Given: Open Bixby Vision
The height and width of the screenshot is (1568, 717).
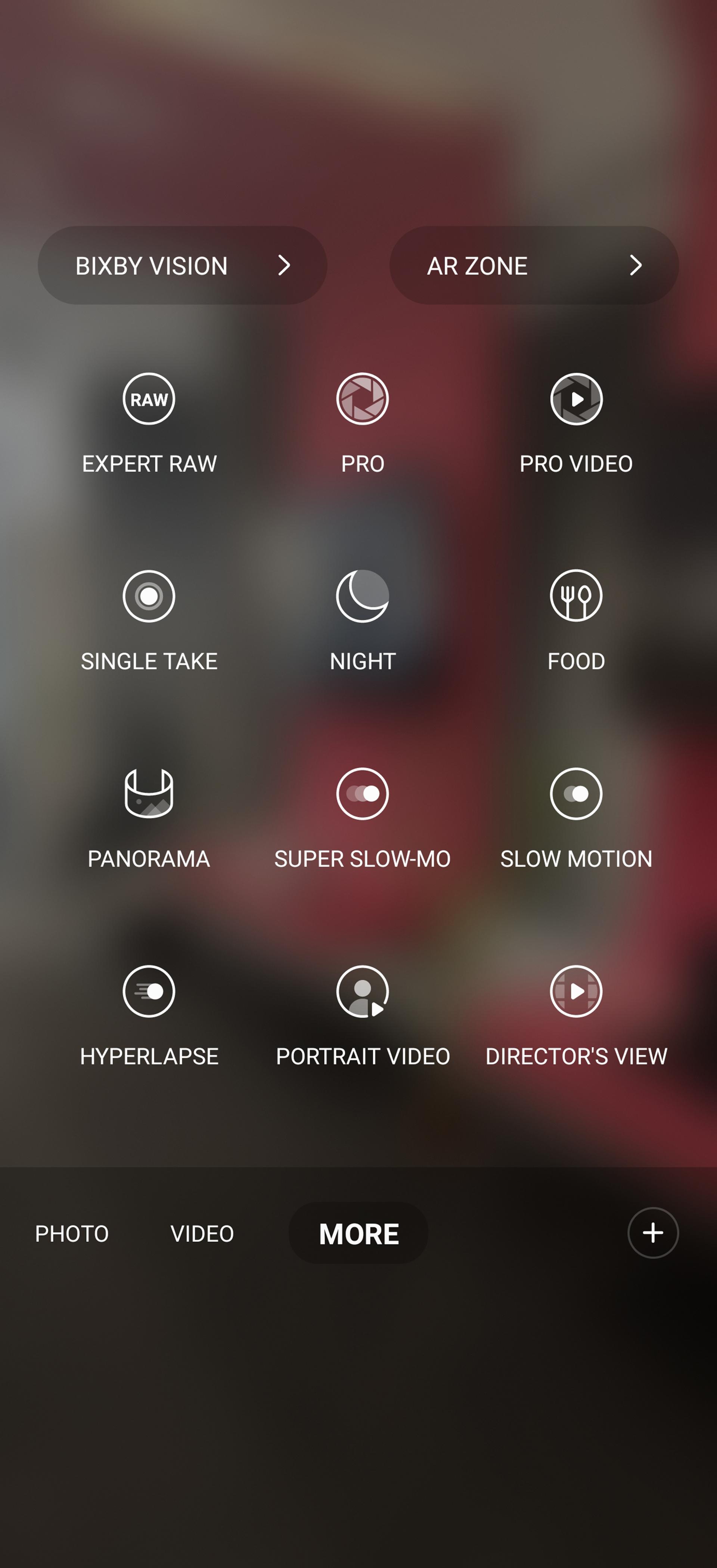Looking at the screenshot, I should (x=183, y=265).
